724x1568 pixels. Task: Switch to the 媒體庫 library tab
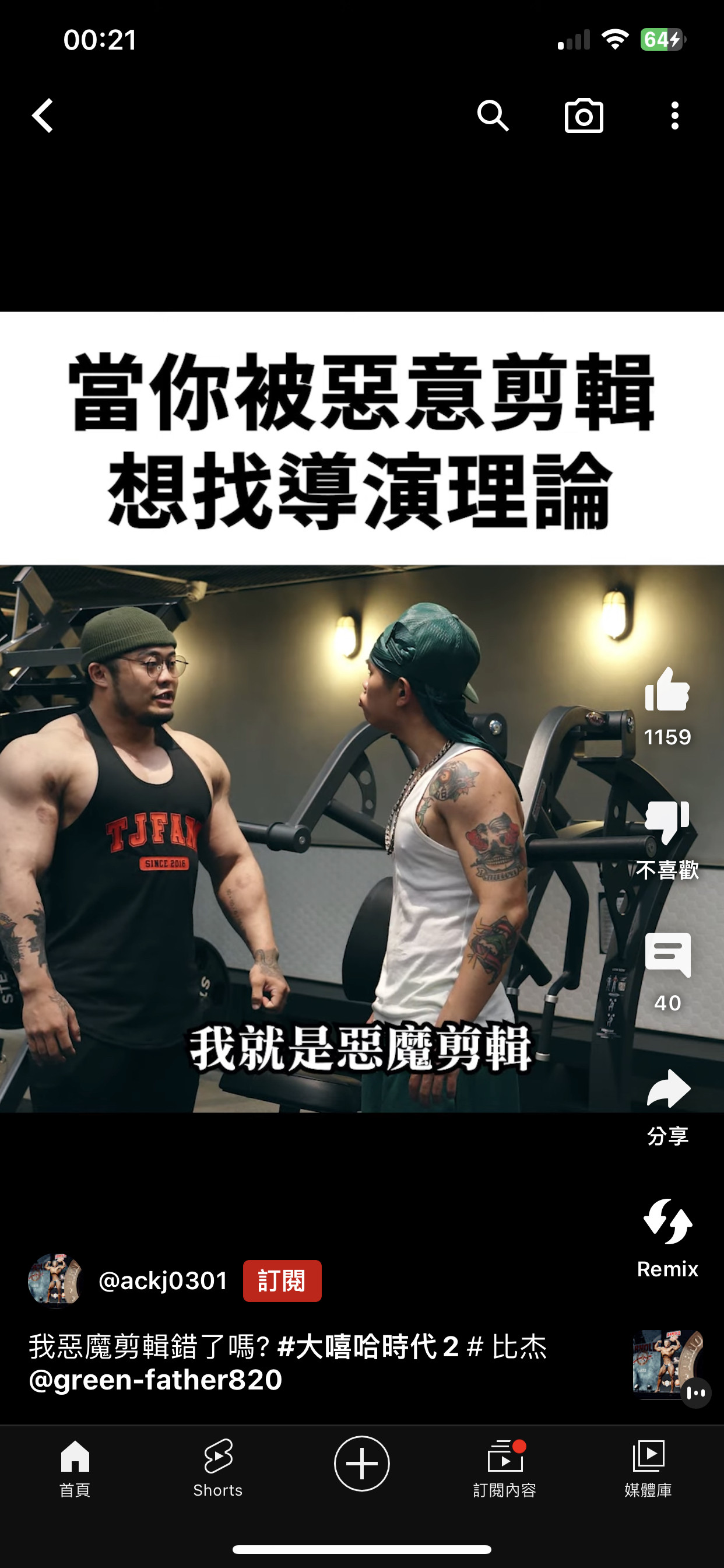(649, 1467)
